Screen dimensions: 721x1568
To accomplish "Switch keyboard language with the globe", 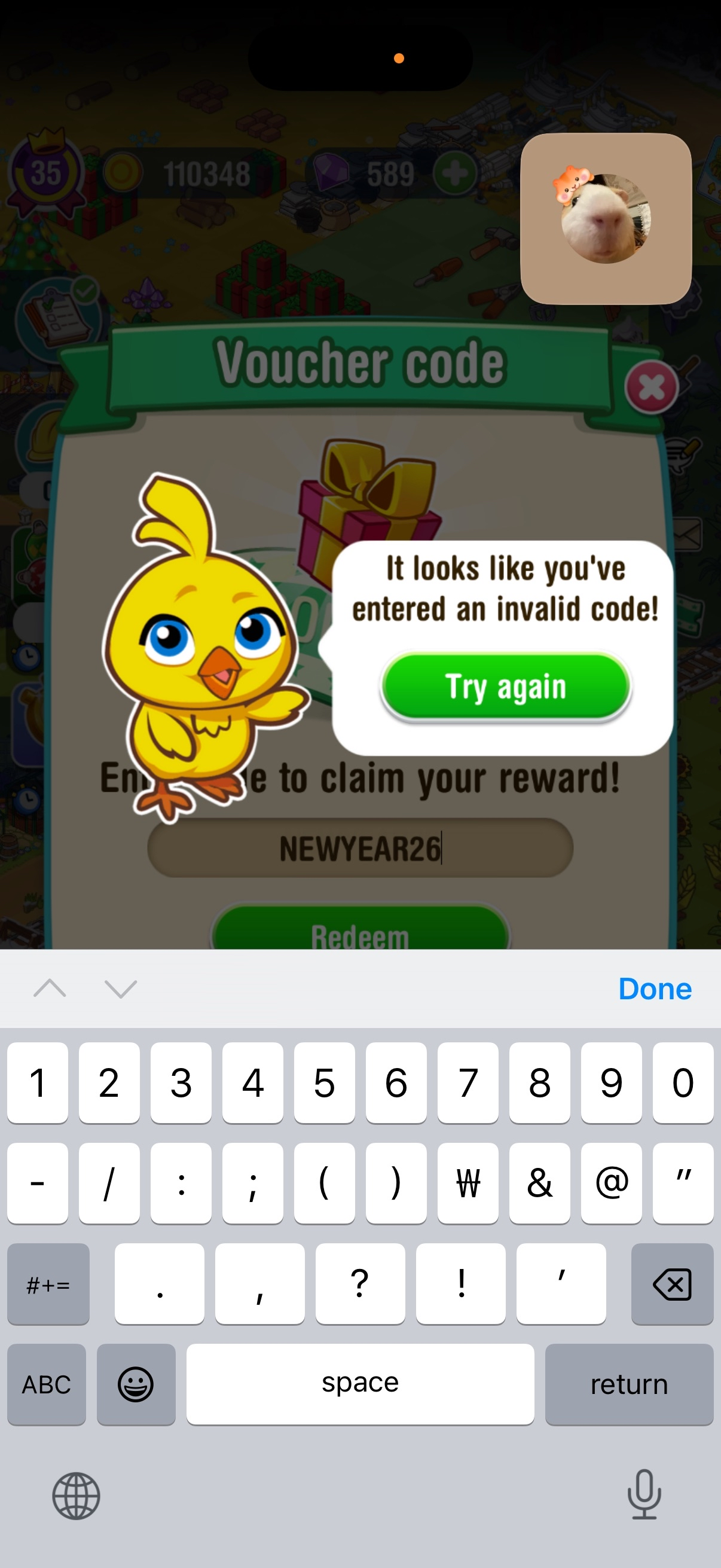I will (x=76, y=1496).
